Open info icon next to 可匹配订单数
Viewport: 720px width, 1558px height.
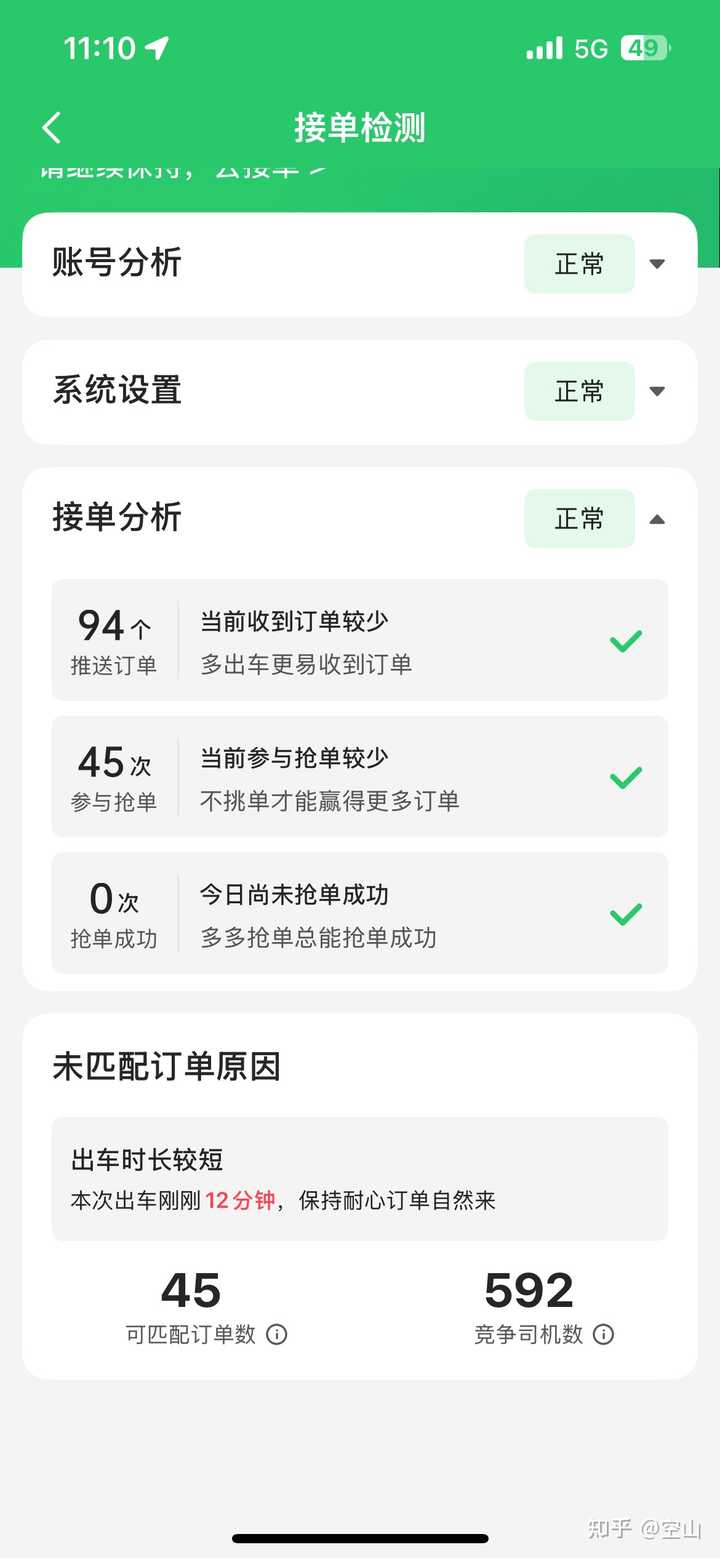(x=277, y=1334)
